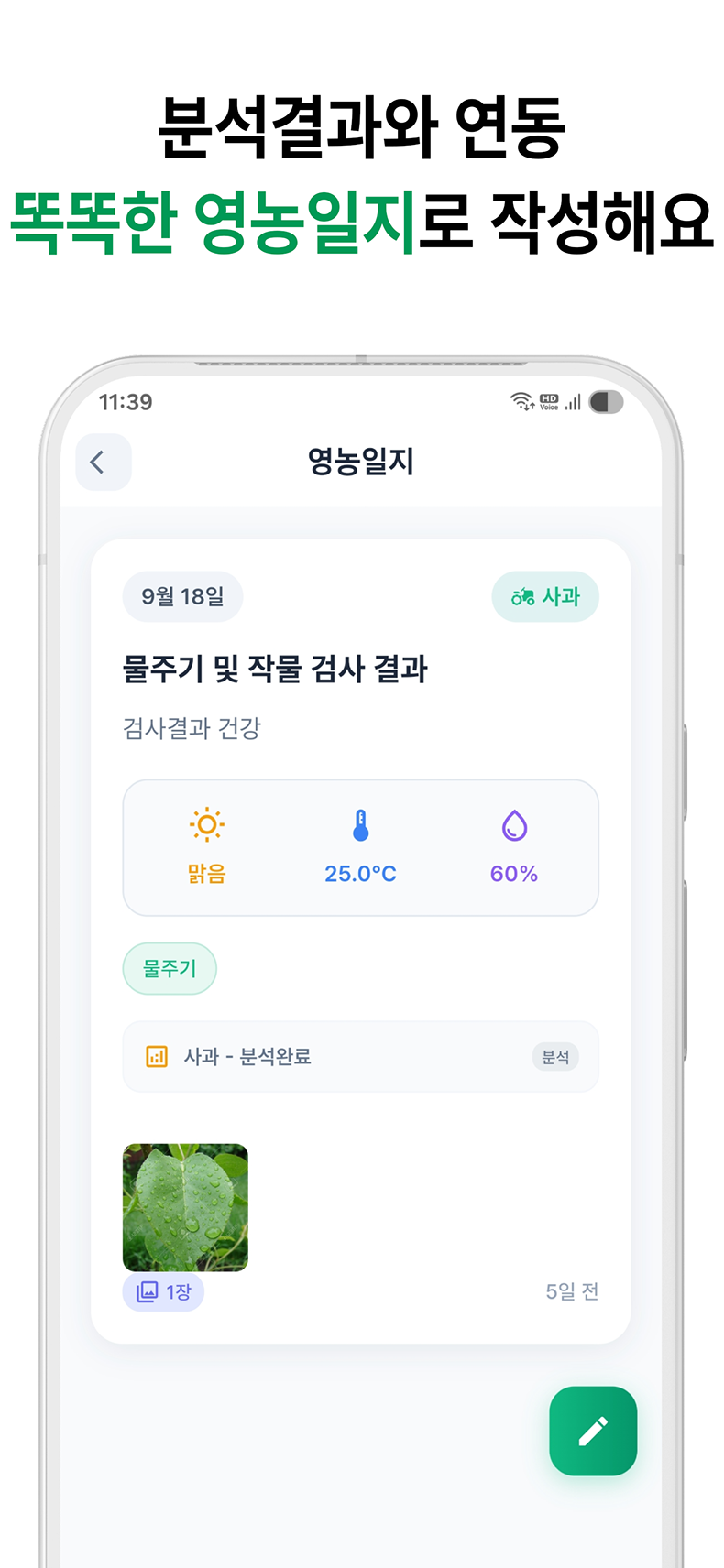Tap the 분석 badge on analysis row

556,1056
